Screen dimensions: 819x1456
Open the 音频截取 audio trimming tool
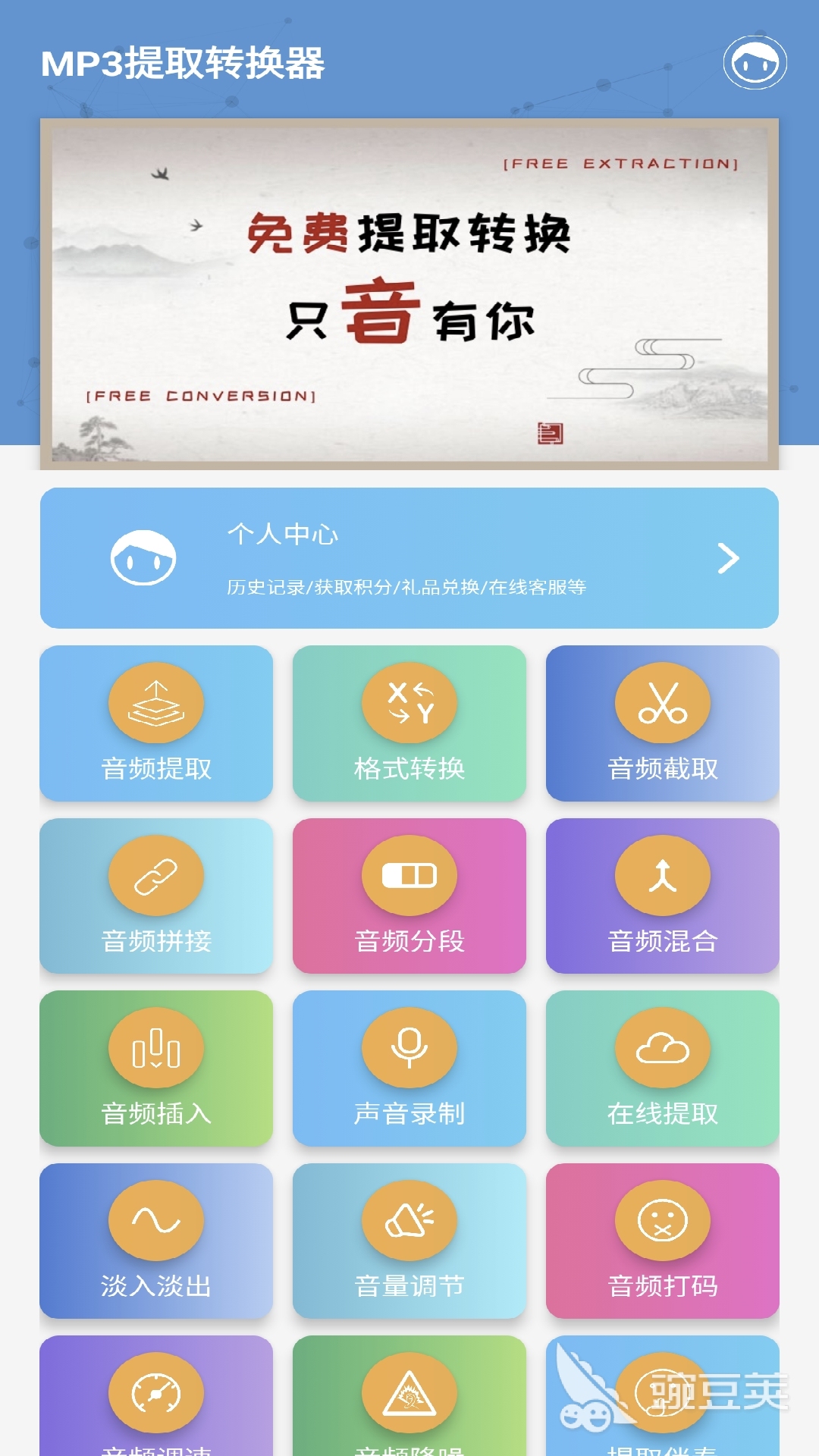[x=662, y=724]
